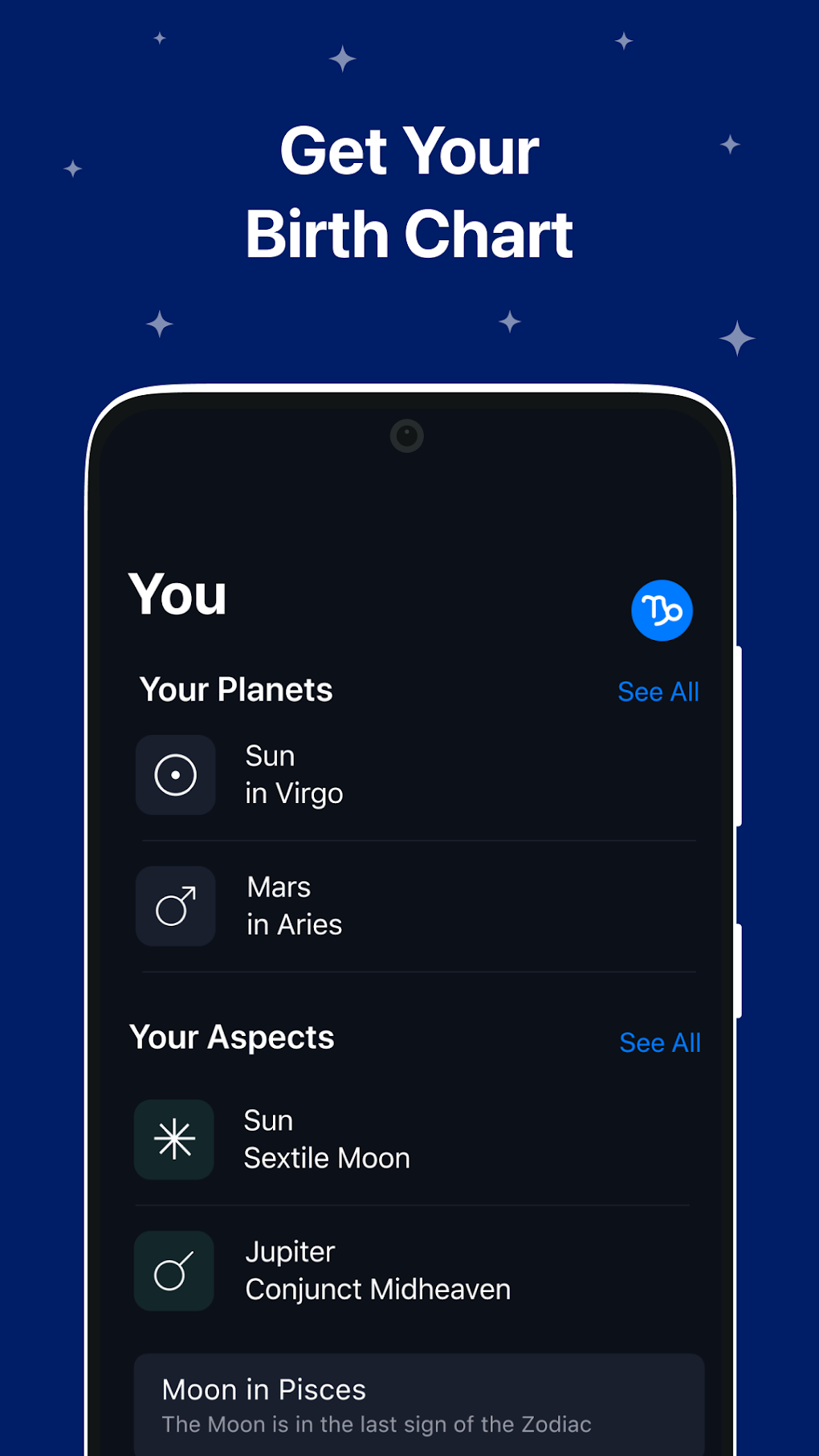Screen dimensions: 819x1456
Task: Select the Mars symbol icon
Action: [x=175, y=906]
